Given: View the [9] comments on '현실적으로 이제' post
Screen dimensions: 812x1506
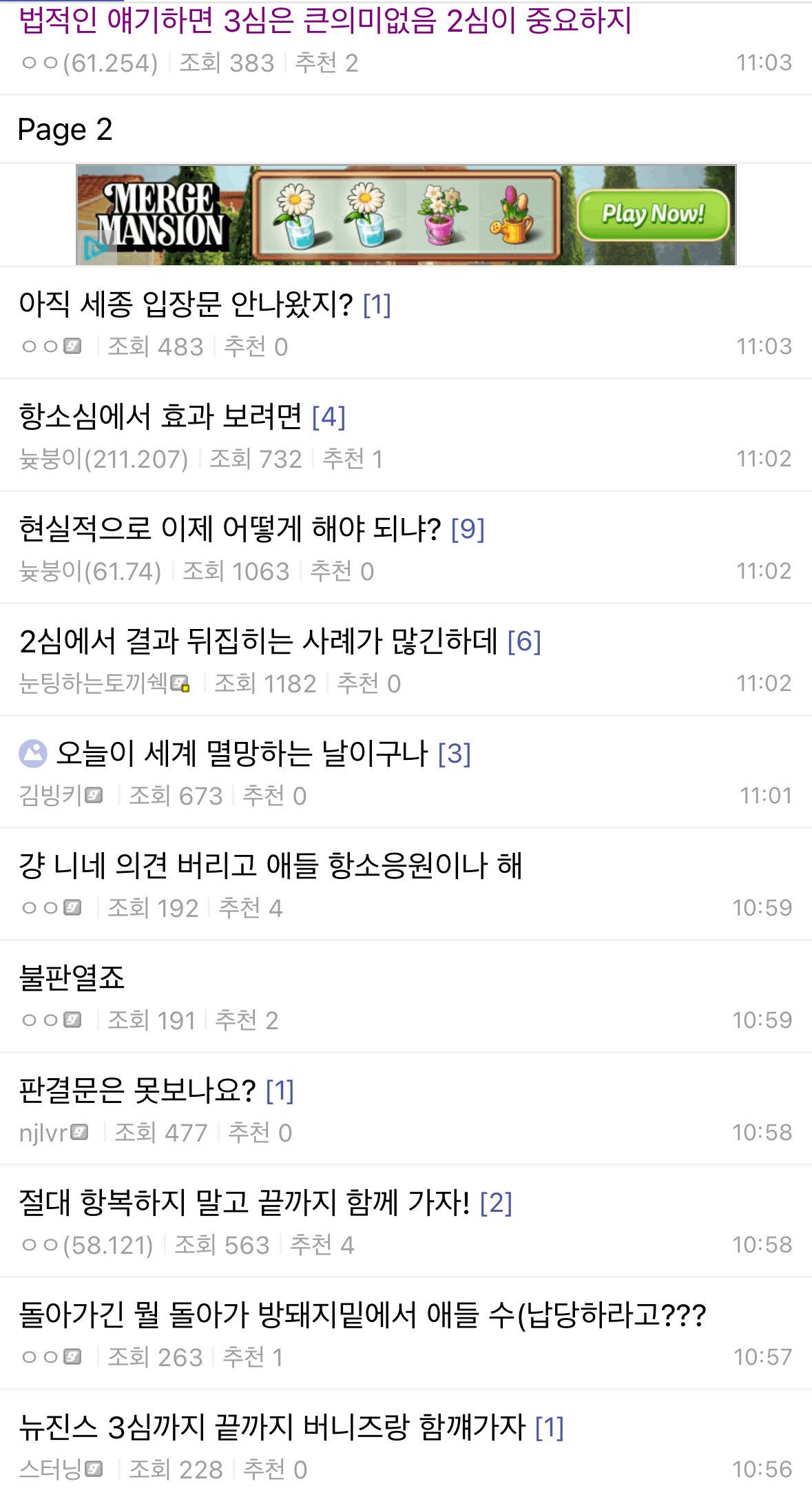Looking at the screenshot, I should [468, 529].
